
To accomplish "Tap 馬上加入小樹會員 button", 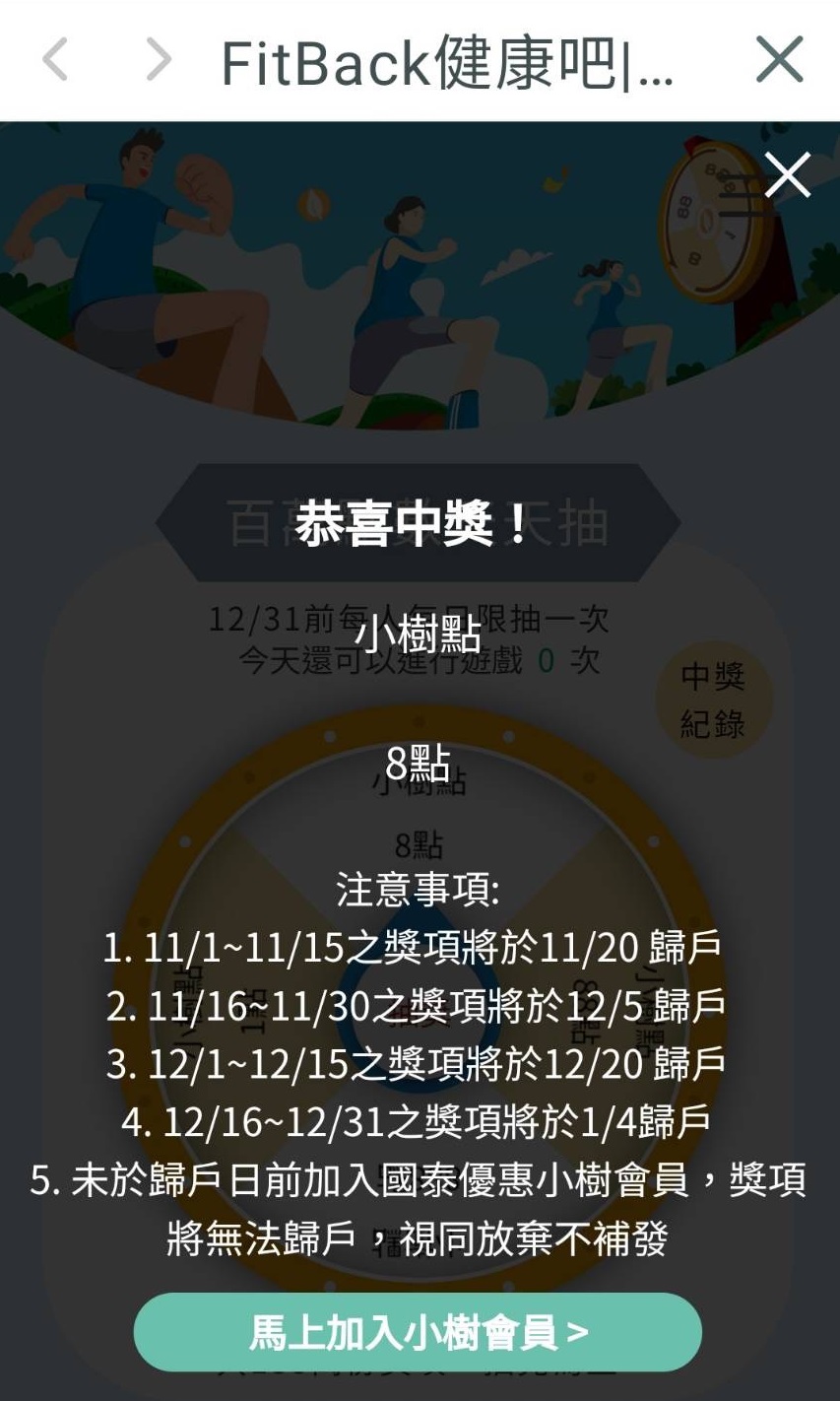I will pyautogui.click(x=418, y=1332).
